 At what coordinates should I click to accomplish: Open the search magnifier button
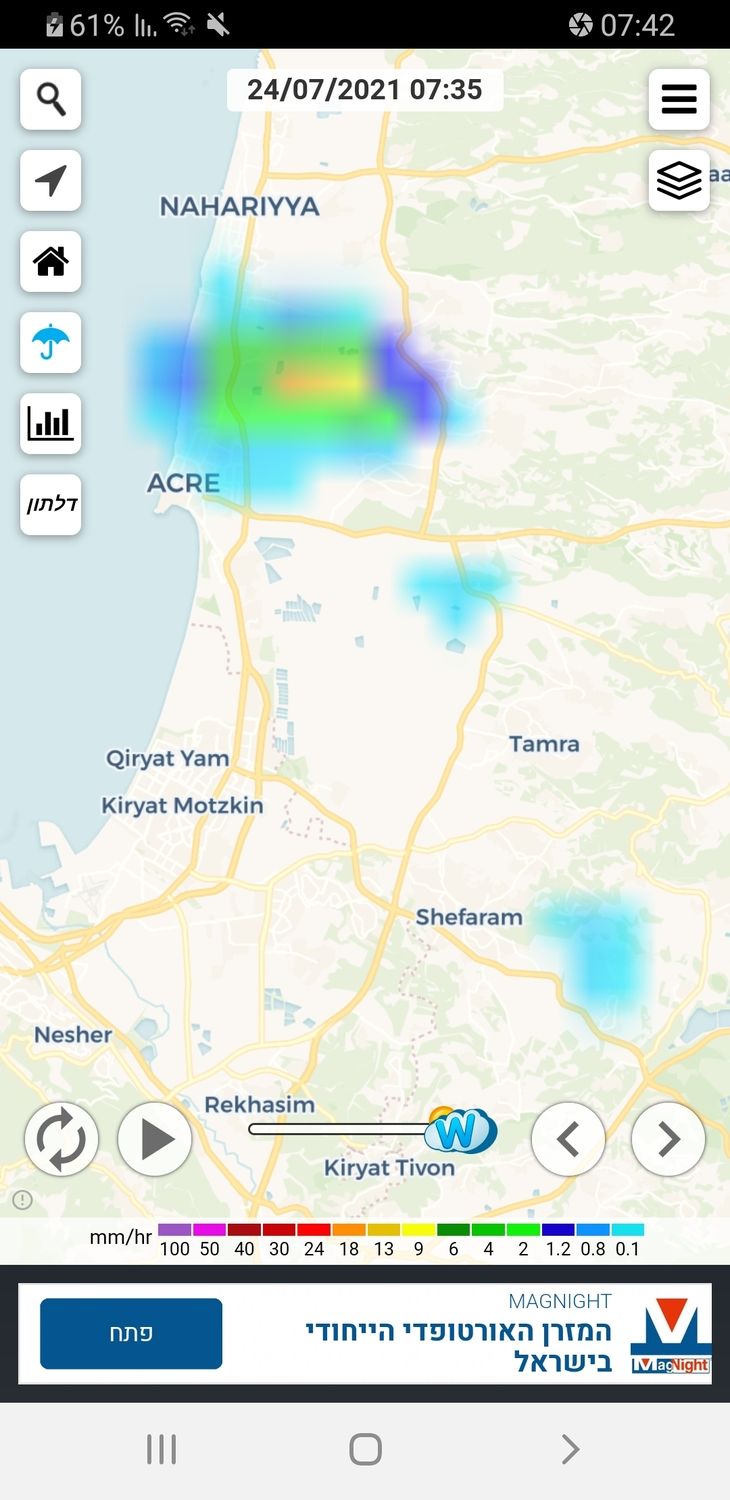coord(51,99)
